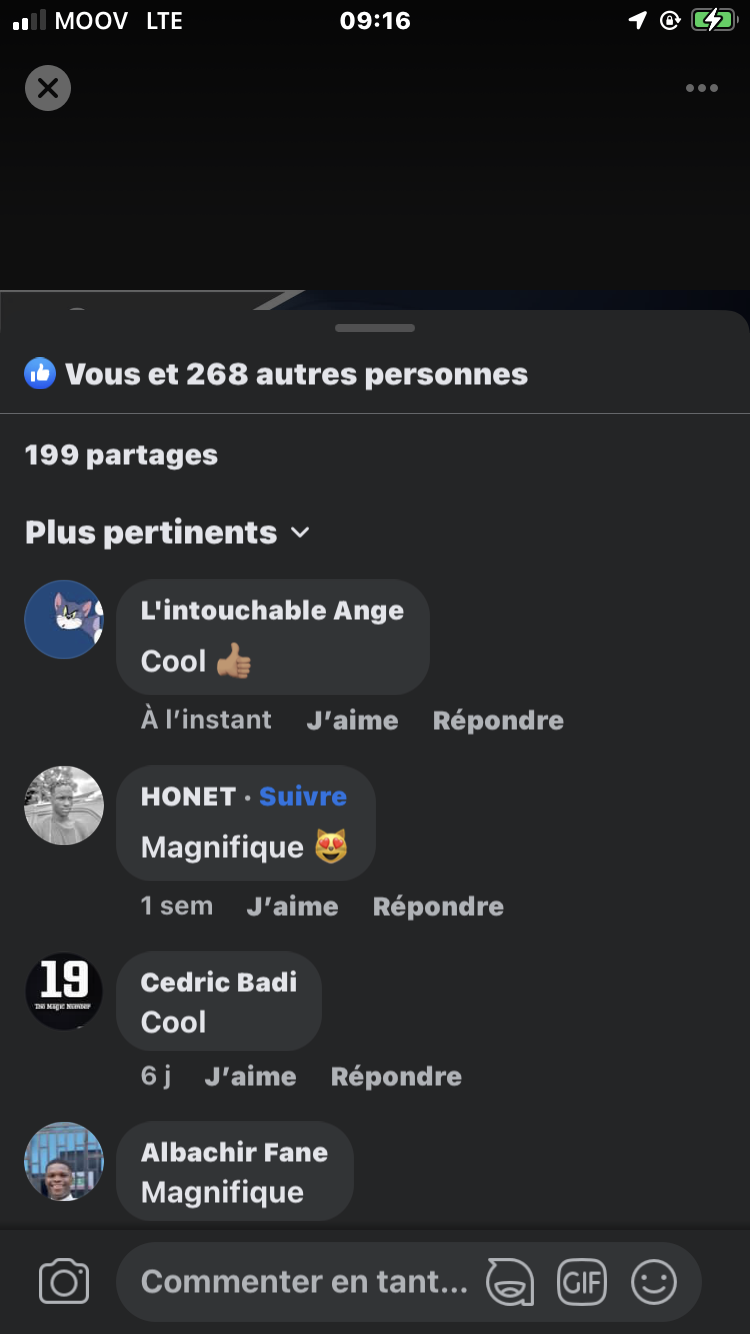The image size is (750, 1334).
Task: Reply to Cedric Badi's comment
Action: (x=396, y=1076)
